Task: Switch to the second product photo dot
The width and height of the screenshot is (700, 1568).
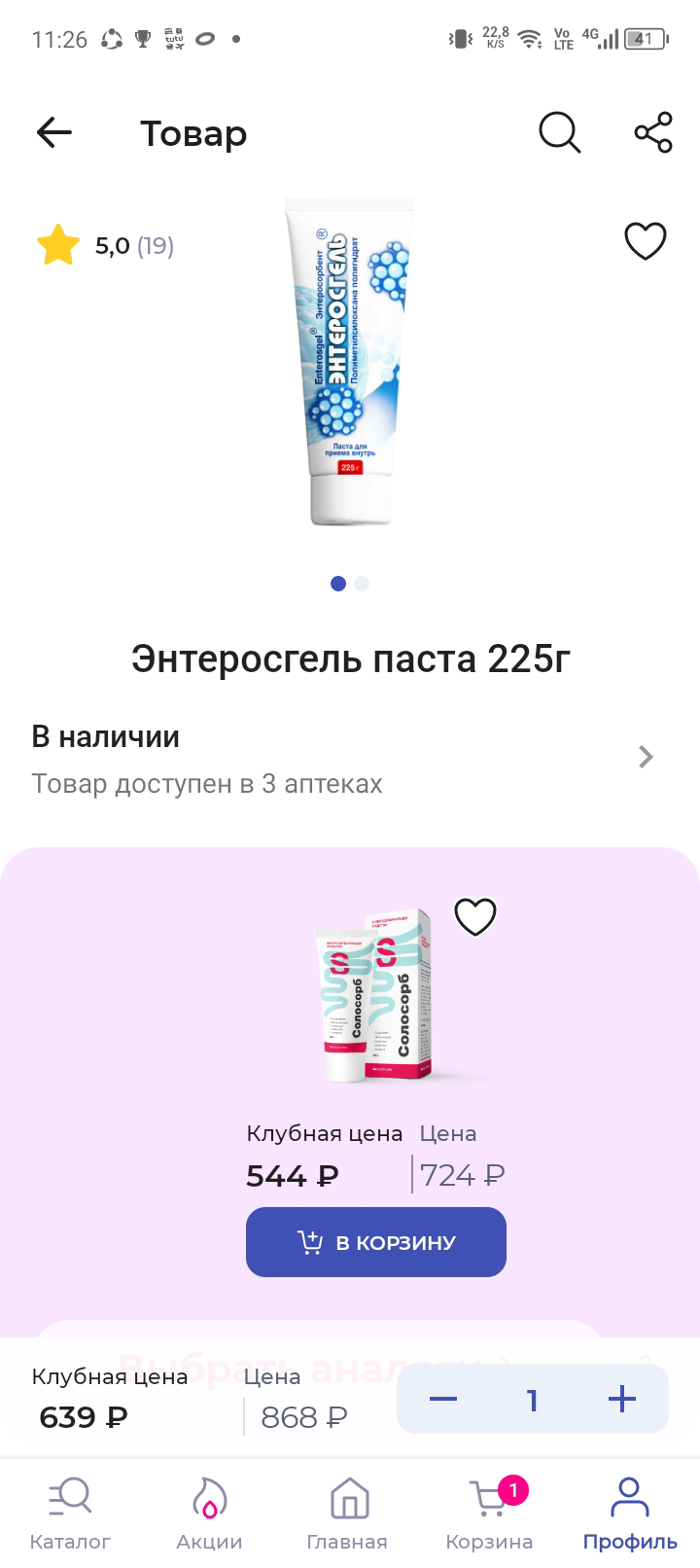Action: click(361, 583)
